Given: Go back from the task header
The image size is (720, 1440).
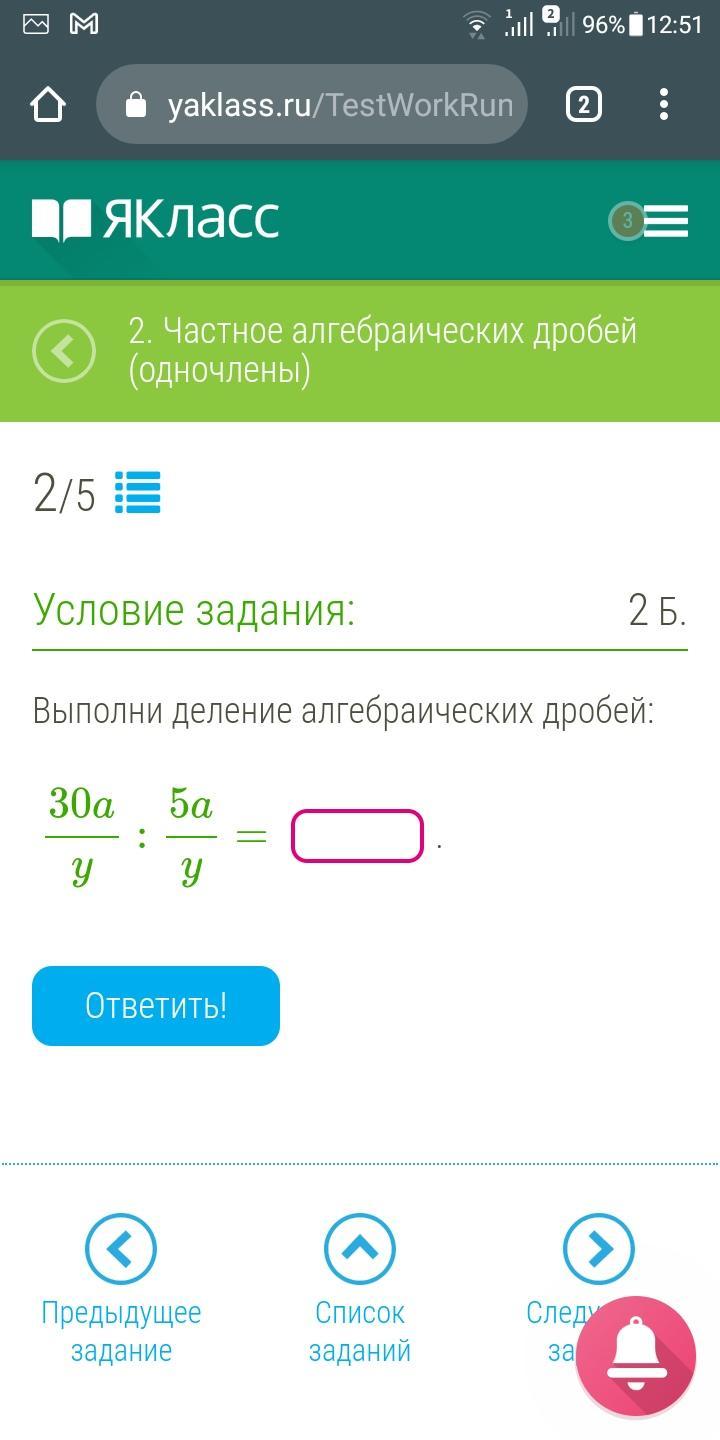Looking at the screenshot, I should (64, 351).
